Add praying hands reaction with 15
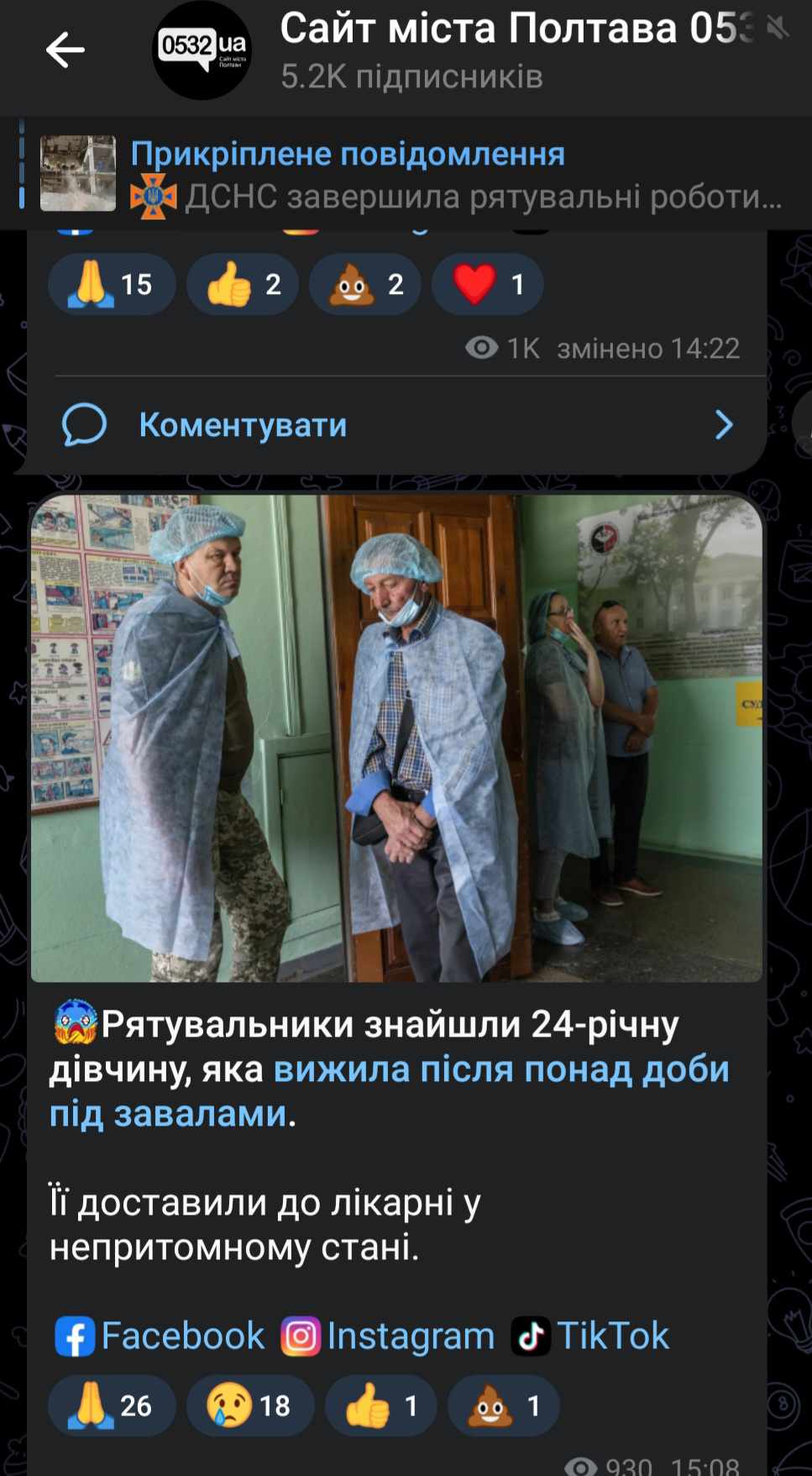This screenshot has height=1476, width=812. [x=112, y=285]
